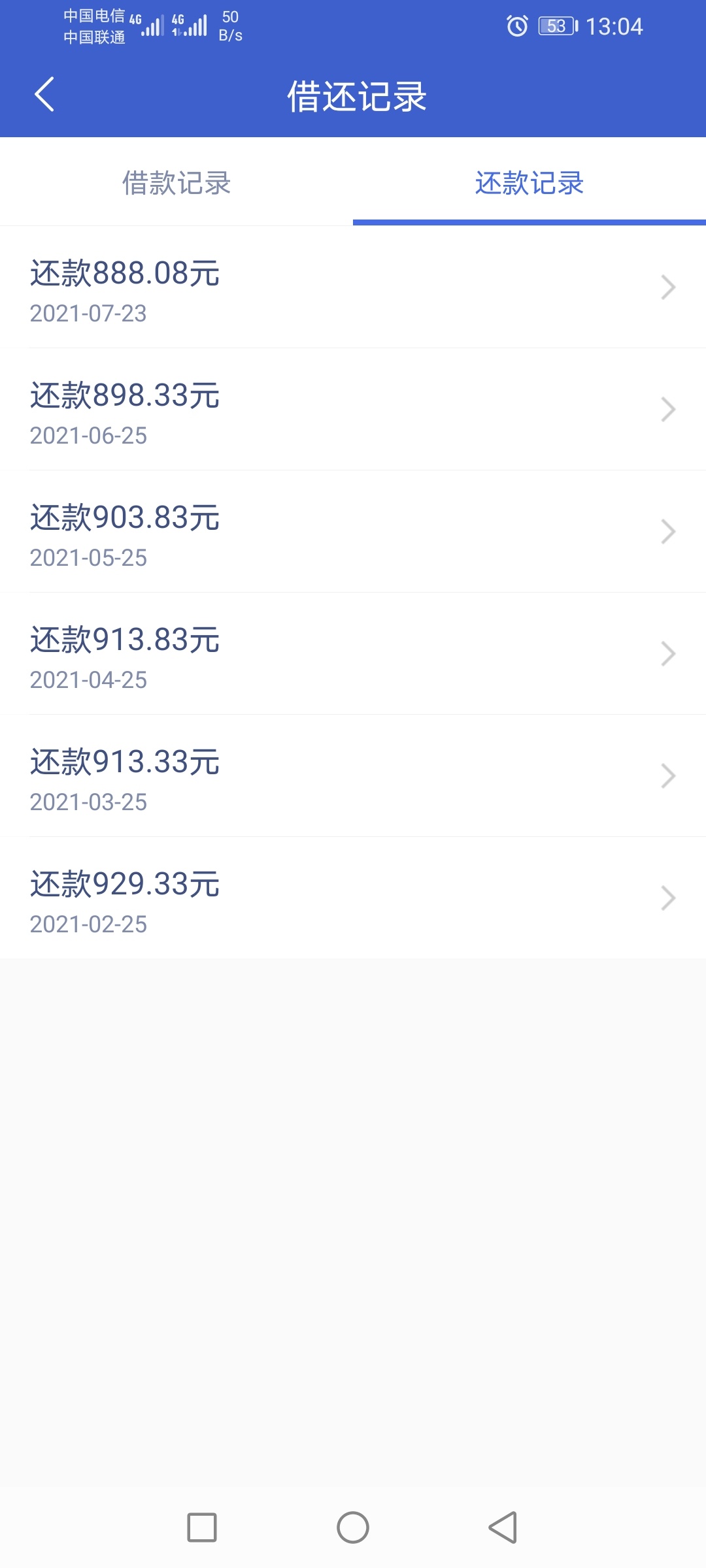This screenshot has width=706, height=1568.
Task: Tap the system home button
Action: coord(353,1527)
